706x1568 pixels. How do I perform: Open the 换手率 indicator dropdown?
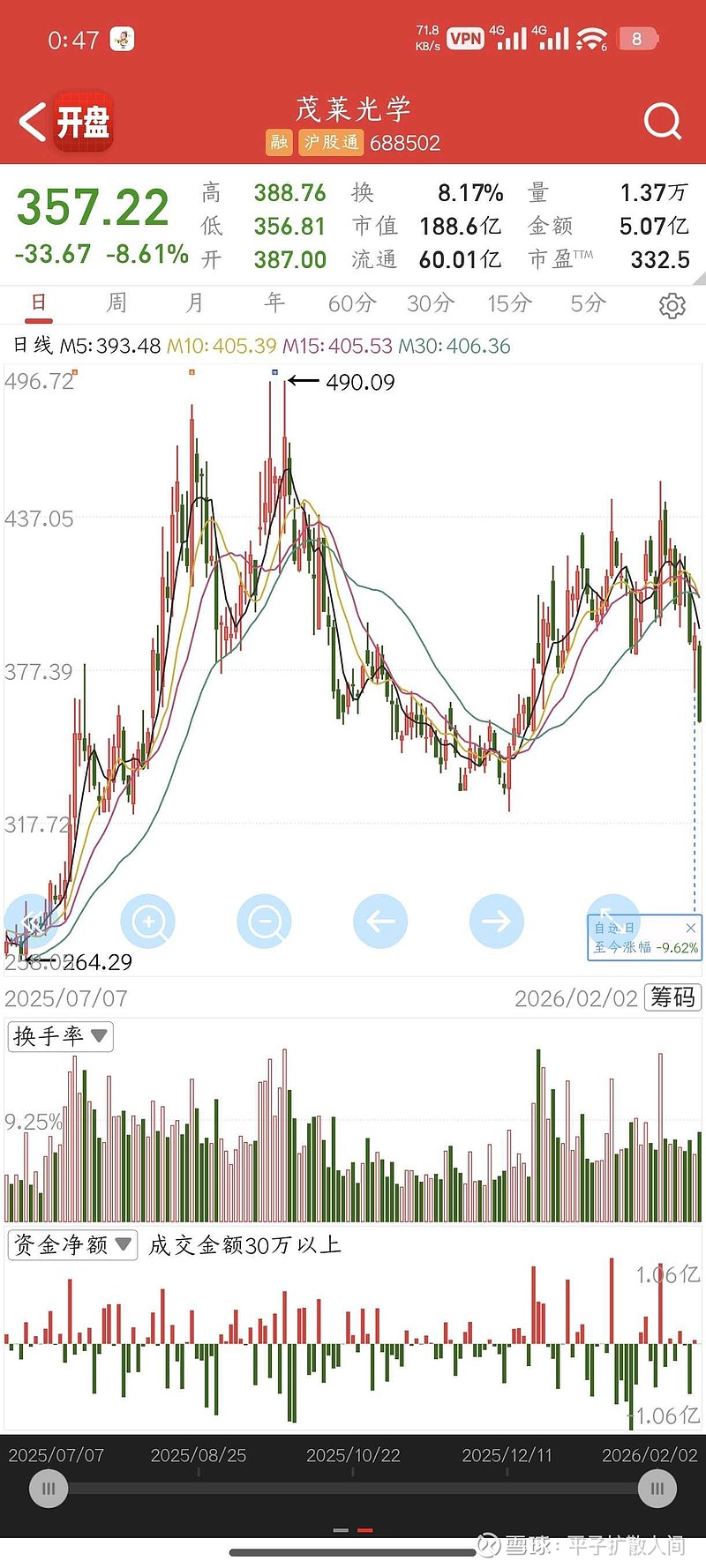pyautogui.click(x=59, y=1037)
